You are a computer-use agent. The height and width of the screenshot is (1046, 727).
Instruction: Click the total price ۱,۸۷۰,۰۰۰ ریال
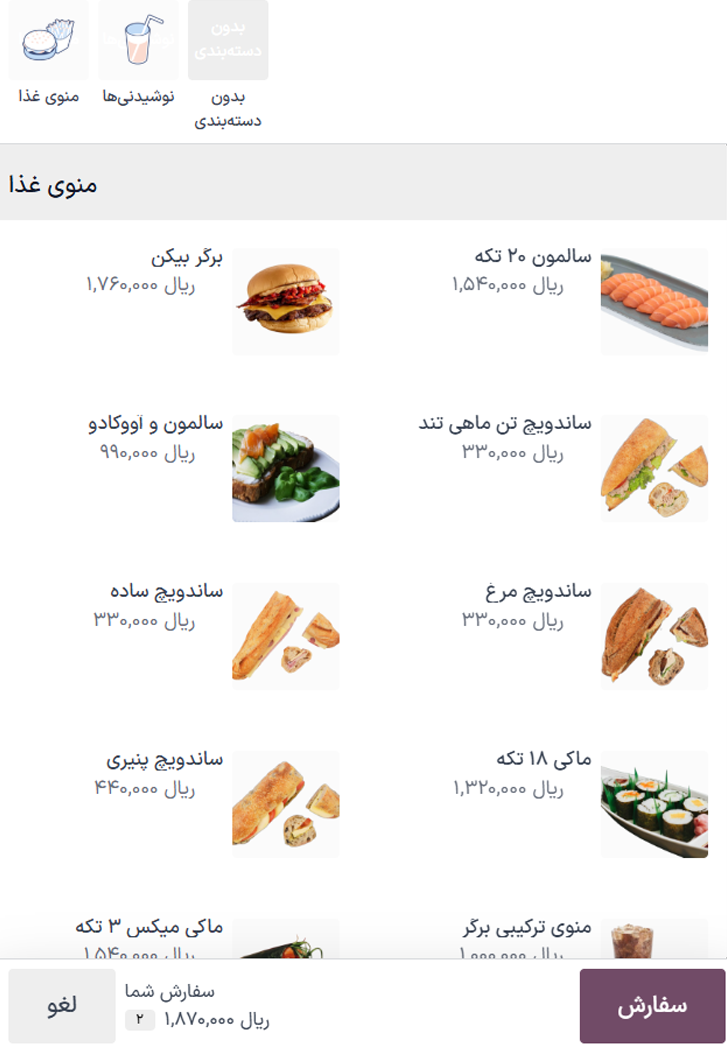tap(213, 1016)
